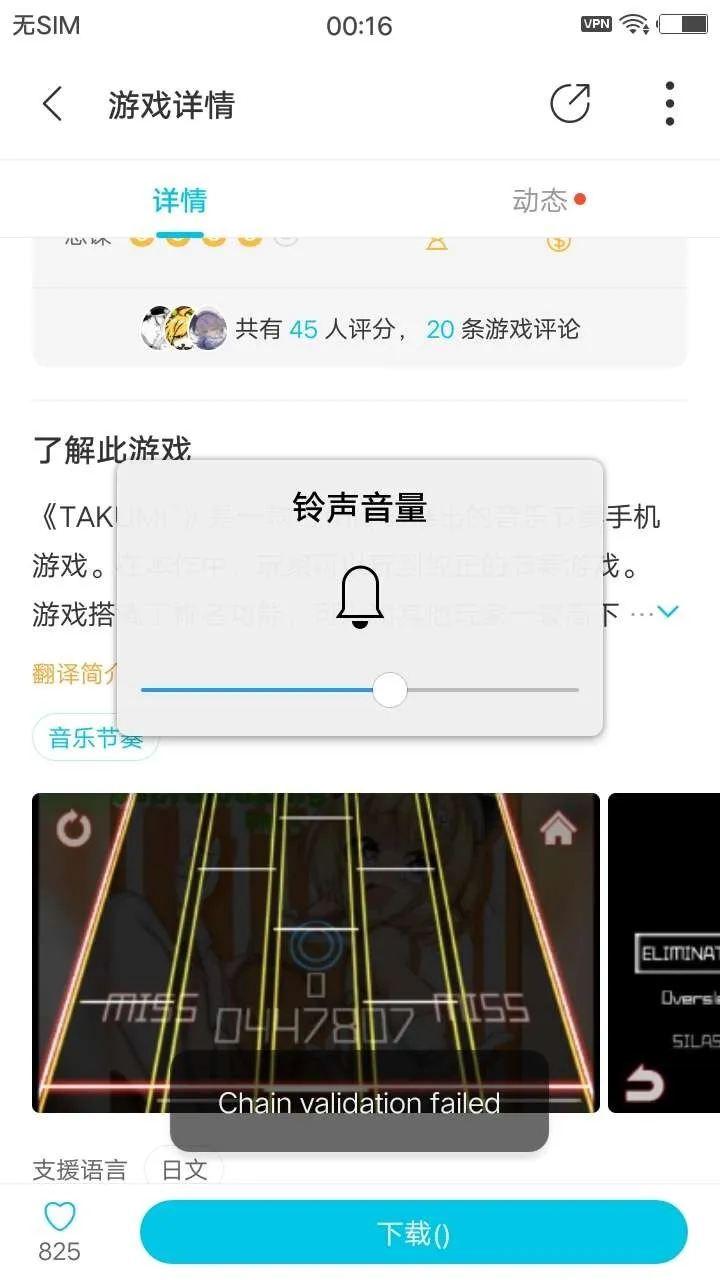Viewport: 720px width, 1280px height.
Task: Go back from the 游戏详情 page
Action: click(x=52, y=104)
